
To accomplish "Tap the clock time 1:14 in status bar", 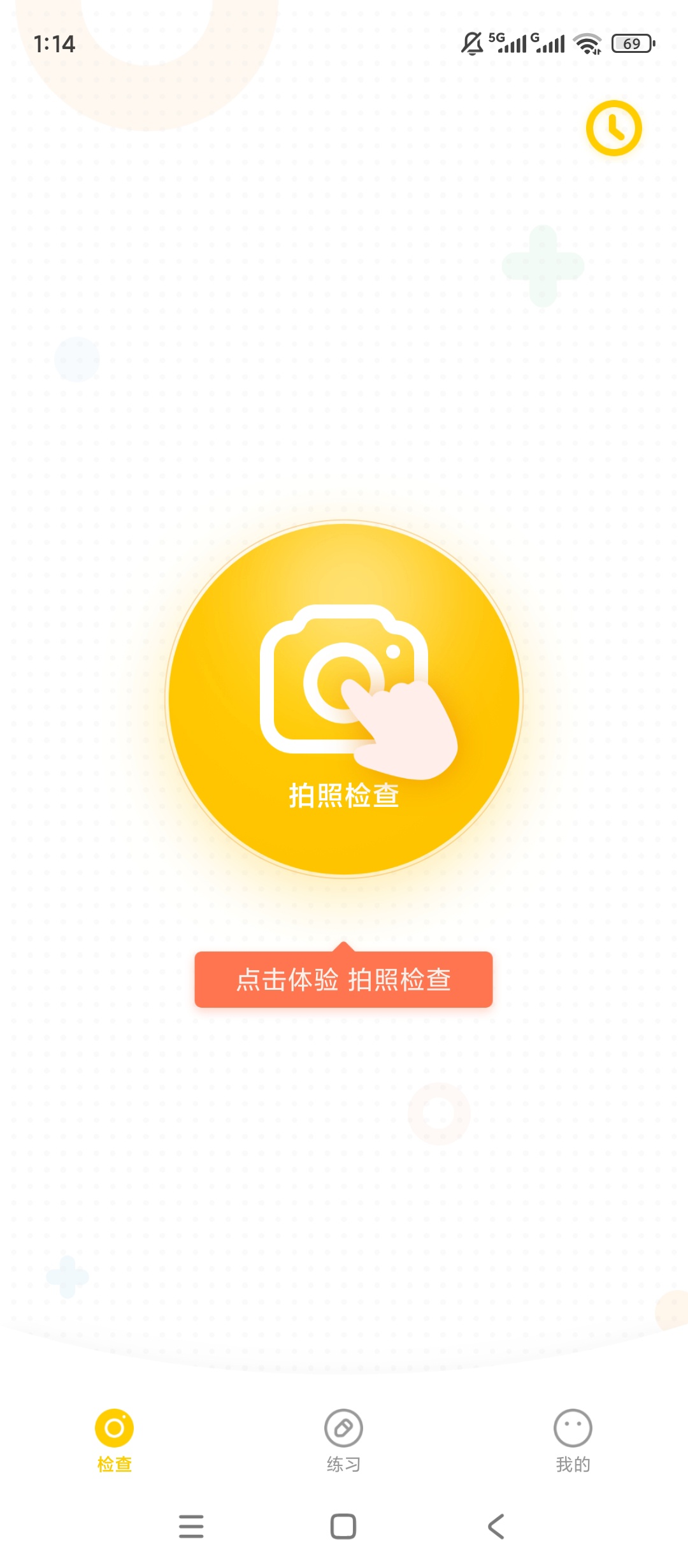I will click(56, 43).
